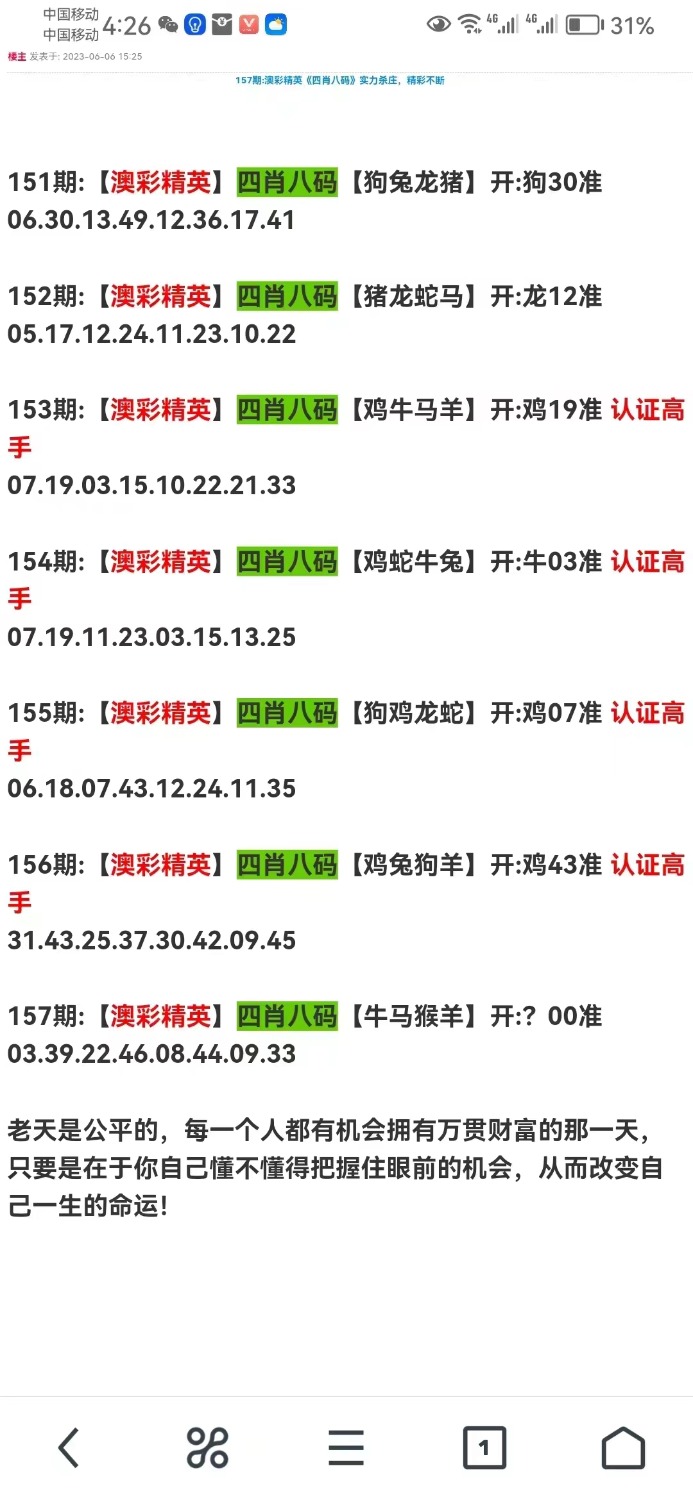View open browser tabs
The image size is (693, 1500).
tap(484, 1447)
